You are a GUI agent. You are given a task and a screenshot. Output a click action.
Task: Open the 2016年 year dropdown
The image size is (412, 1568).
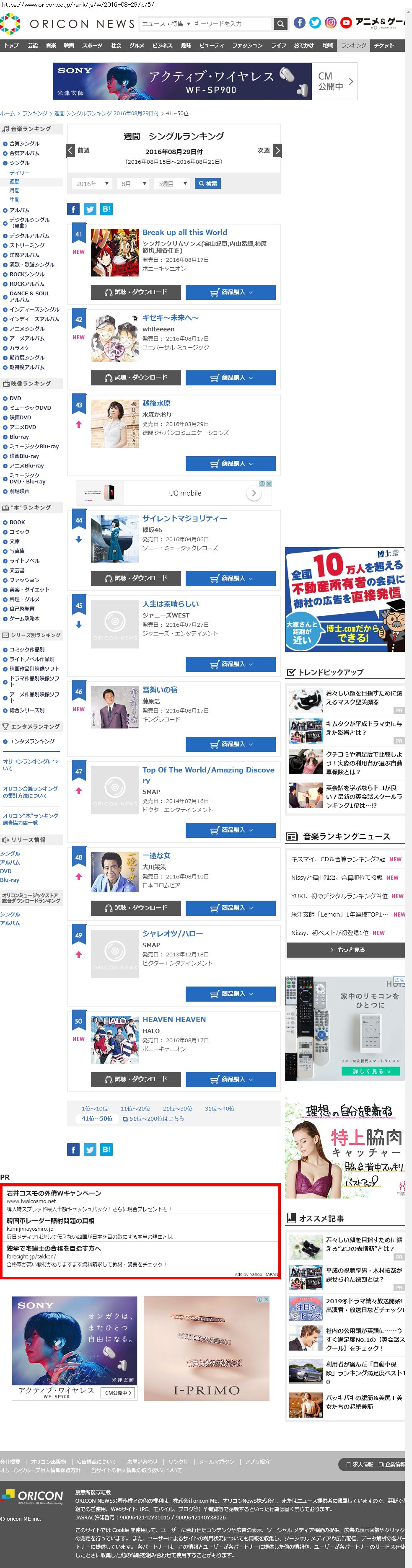(92, 184)
